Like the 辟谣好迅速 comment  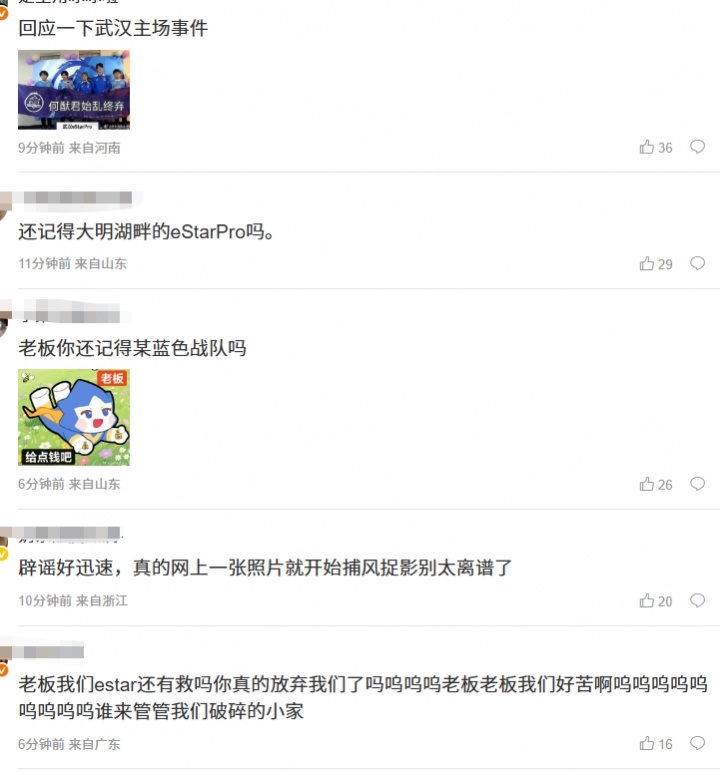647,601
